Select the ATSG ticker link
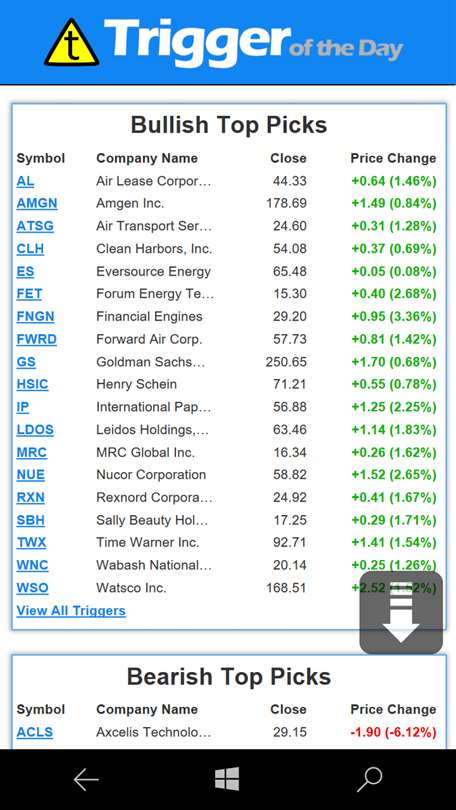This screenshot has width=456, height=810. click(35, 226)
